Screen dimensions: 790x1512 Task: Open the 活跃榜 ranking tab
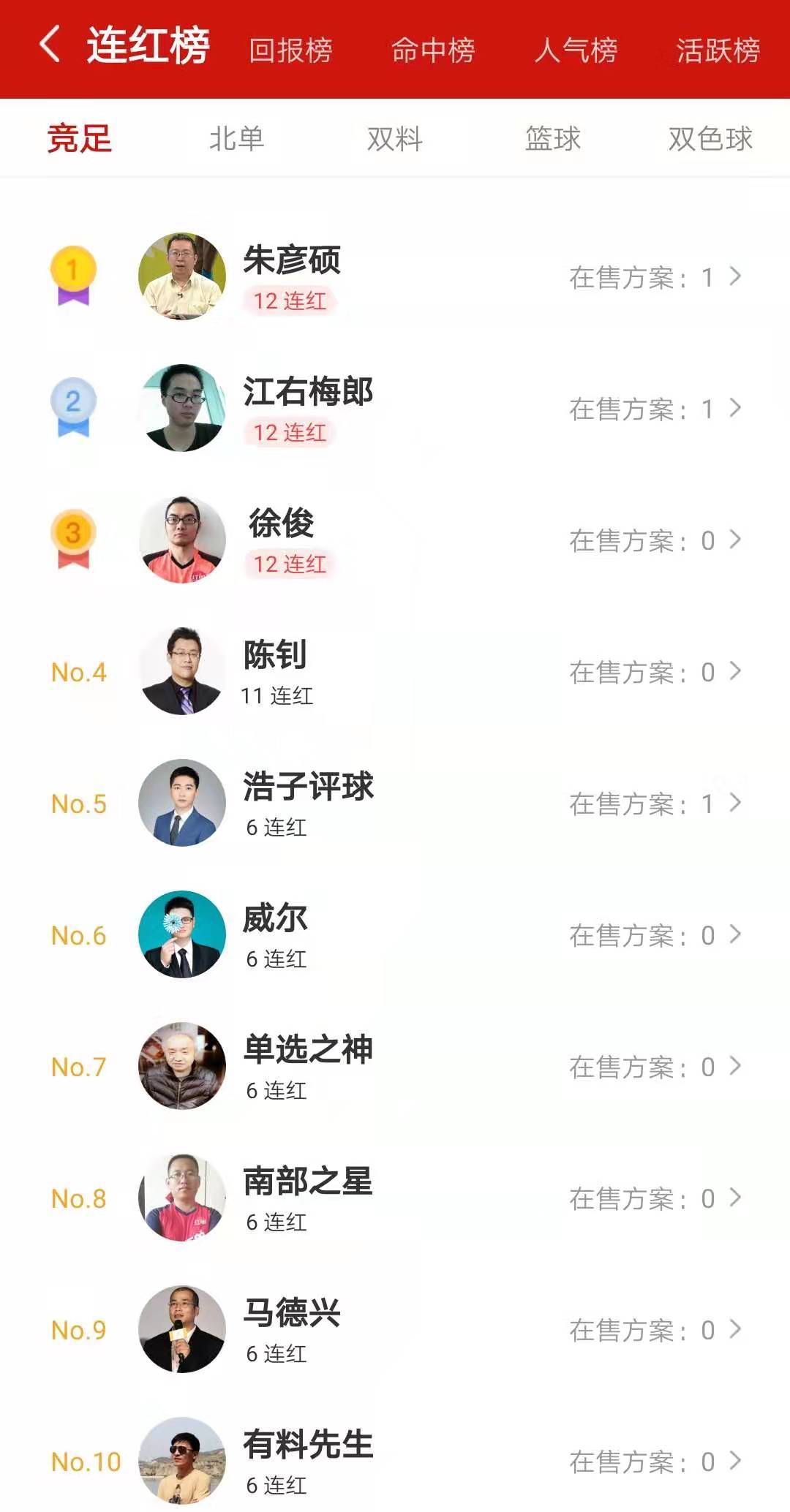coord(718,50)
